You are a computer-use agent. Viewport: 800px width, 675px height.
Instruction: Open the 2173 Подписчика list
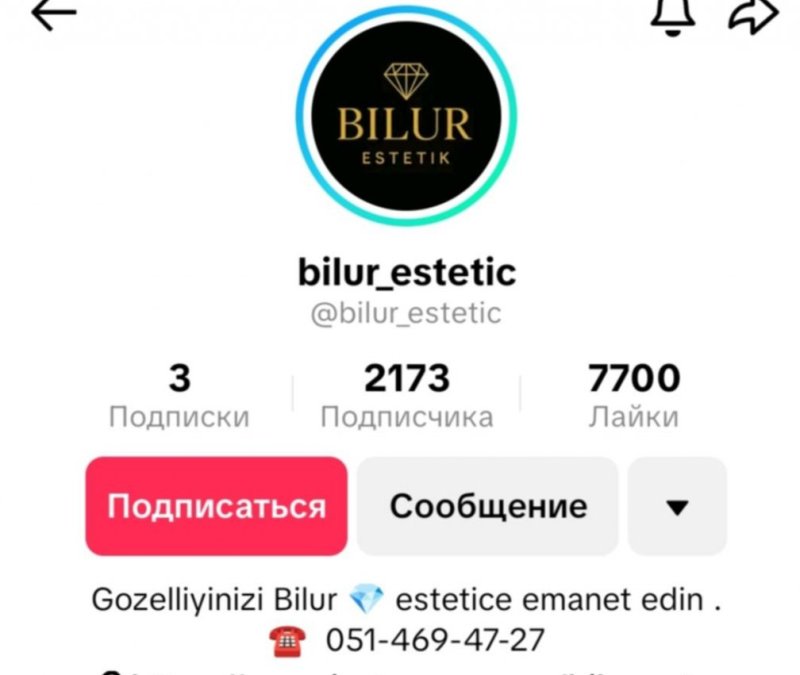406,397
